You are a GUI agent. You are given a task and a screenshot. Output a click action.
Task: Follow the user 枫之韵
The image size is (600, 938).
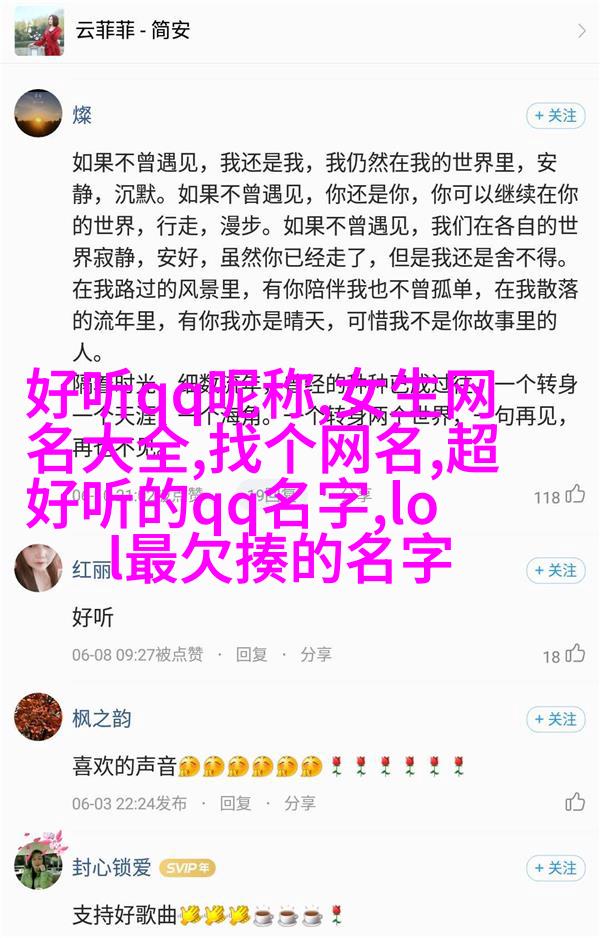click(553, 719)
